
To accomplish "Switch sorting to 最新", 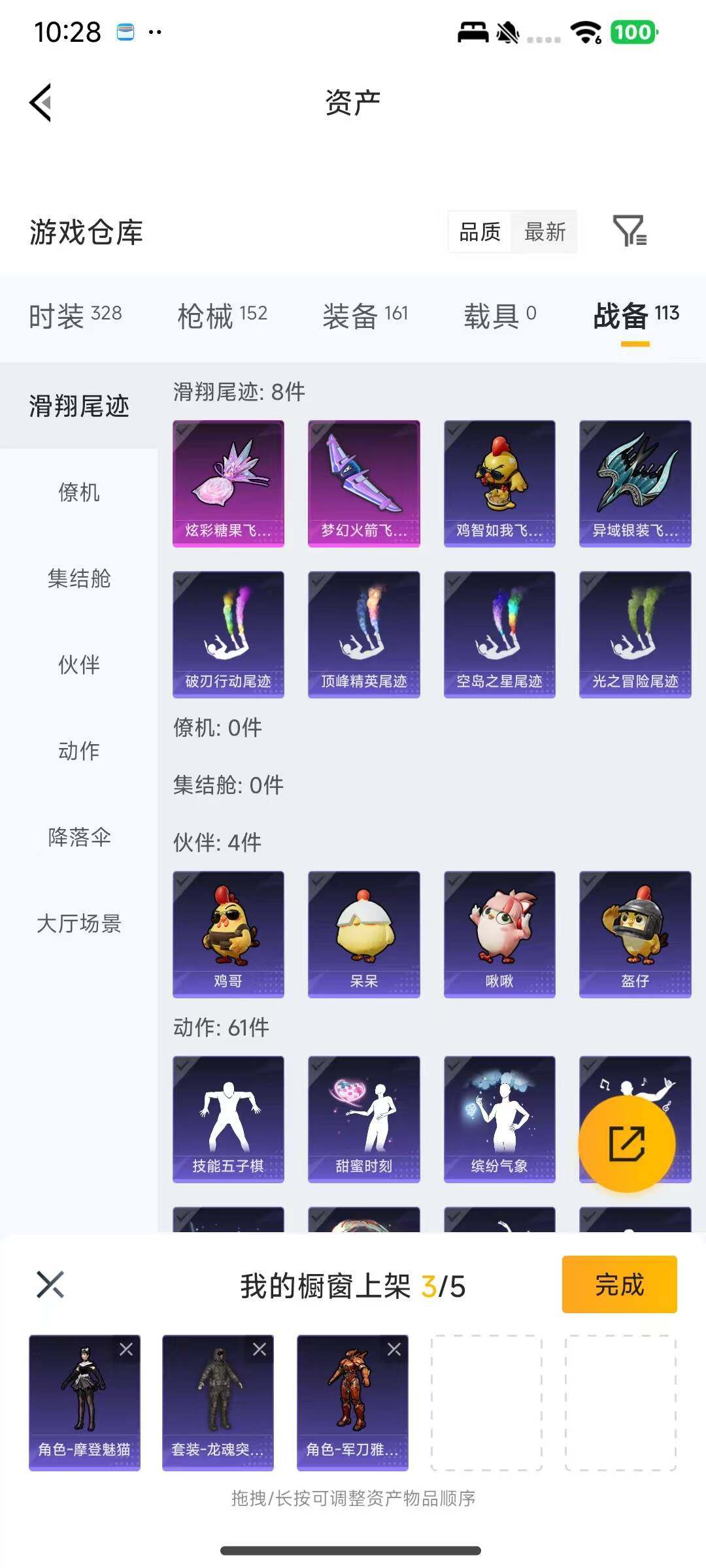I will (545, 233).
